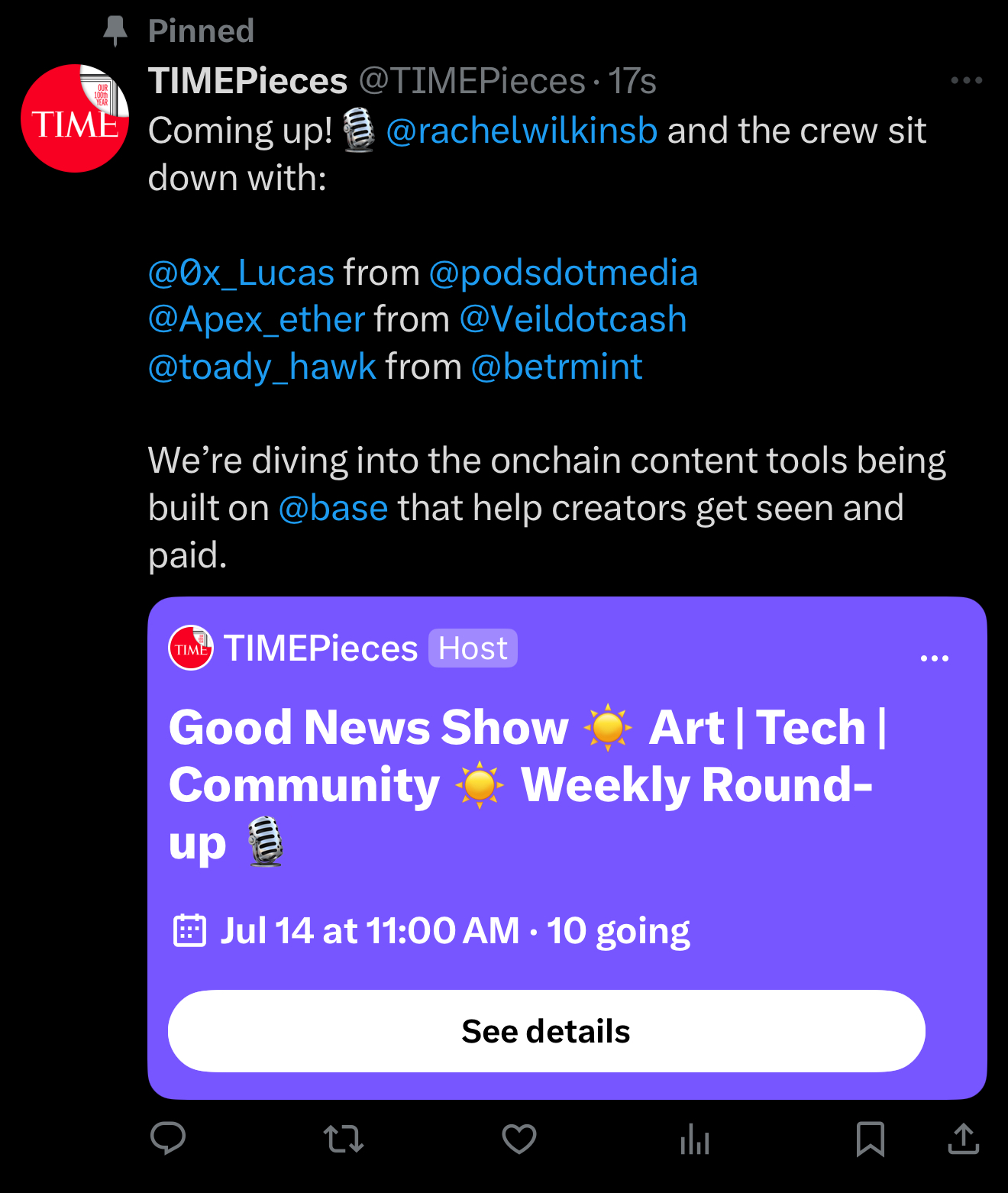Open @rachelwilkinsb mention link
The height and width of the screenshot is (1193, 1008).
pos(522,131)
